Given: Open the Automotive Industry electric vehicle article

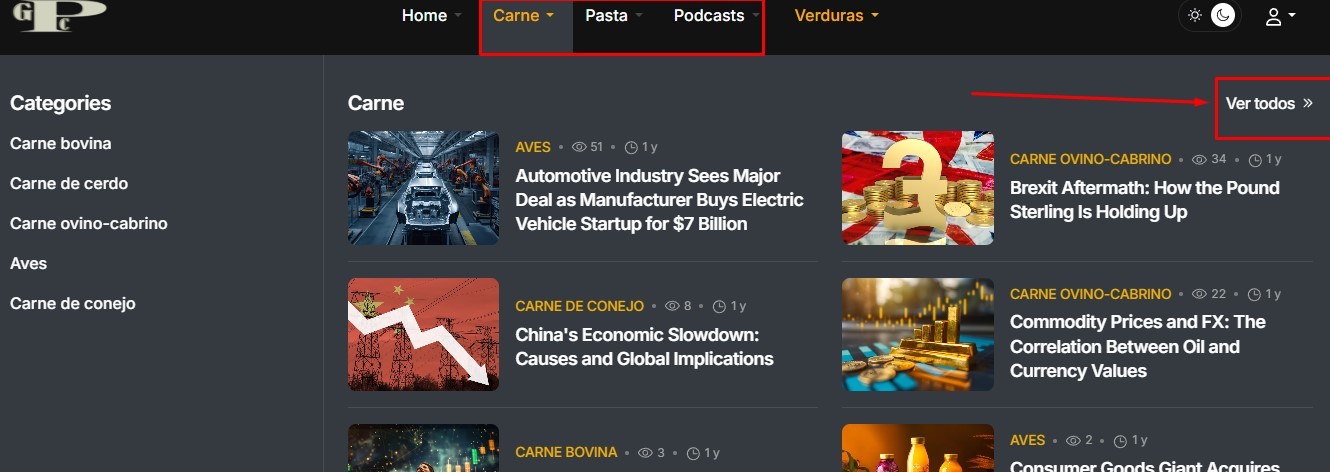Looking at the screenshot, I should (659, 200).
